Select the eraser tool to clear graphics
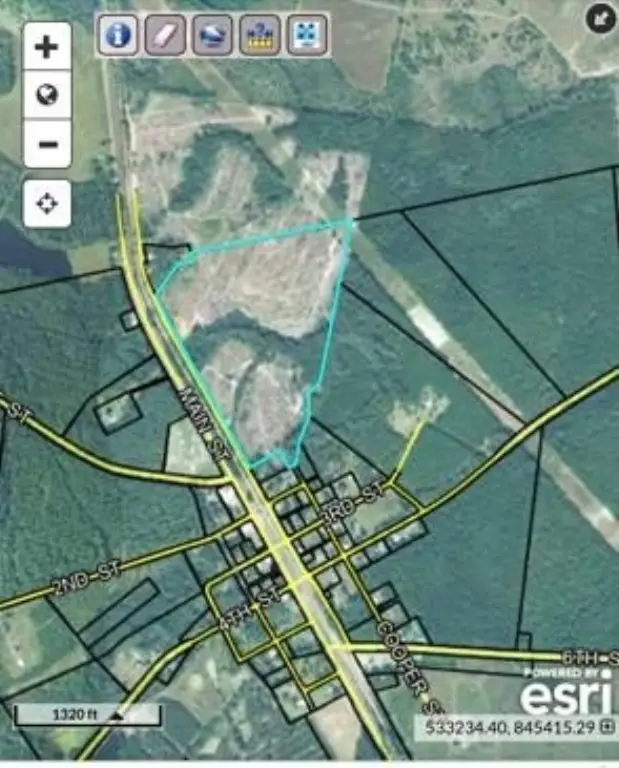Image resolution: width=619 pixels, height=768 pixels. tap(165, 35)
